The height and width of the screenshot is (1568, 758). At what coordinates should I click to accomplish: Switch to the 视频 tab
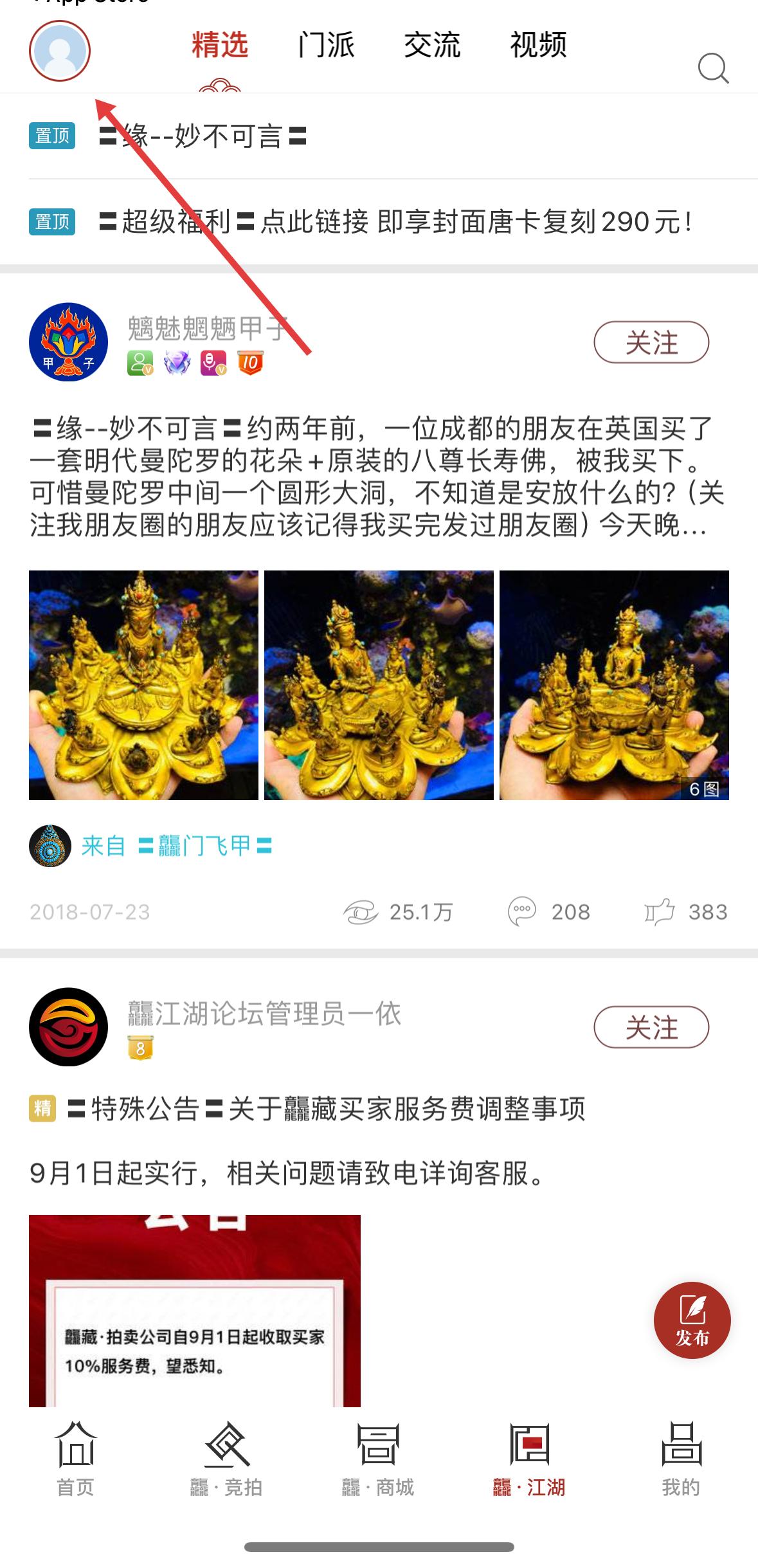538,46
